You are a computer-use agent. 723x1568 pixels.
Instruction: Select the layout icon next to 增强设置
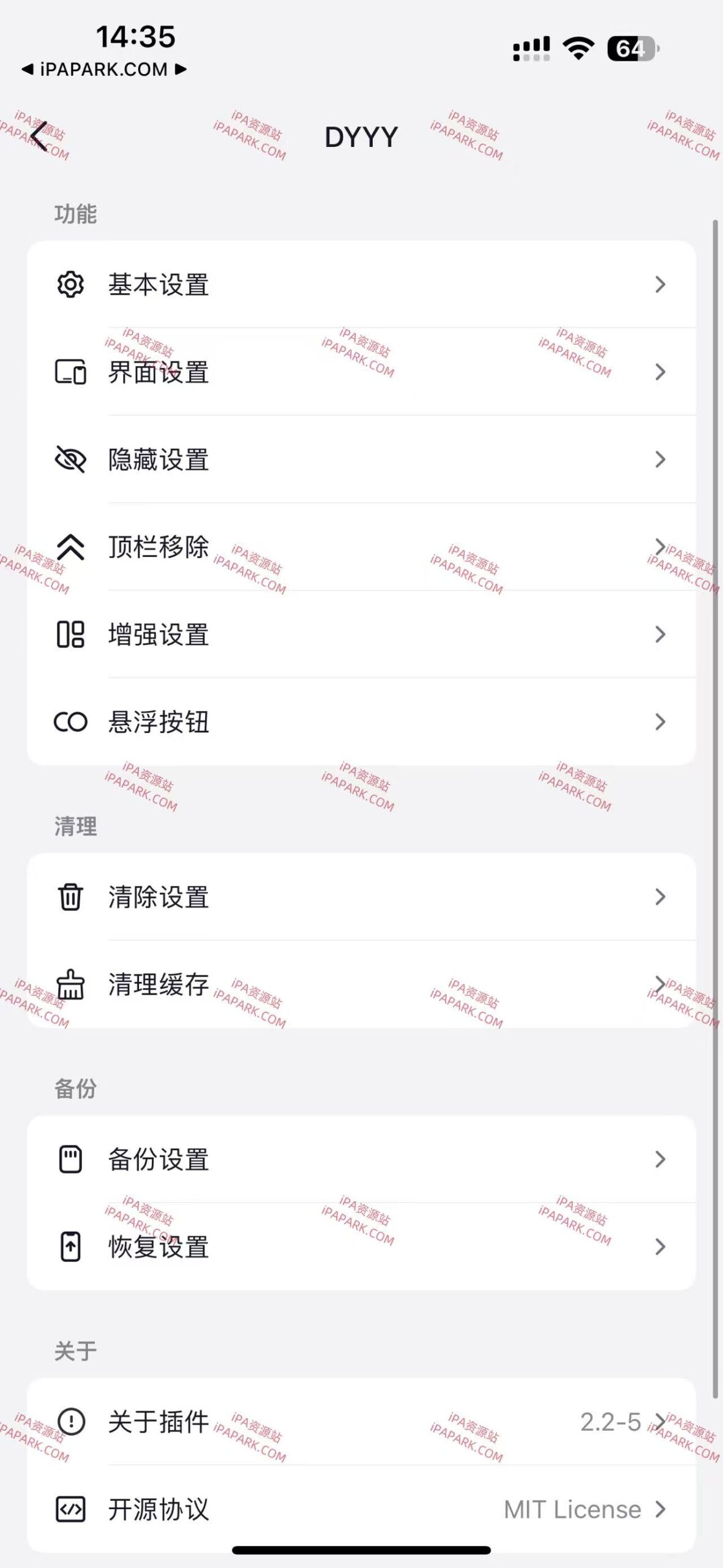coord(70,635)
